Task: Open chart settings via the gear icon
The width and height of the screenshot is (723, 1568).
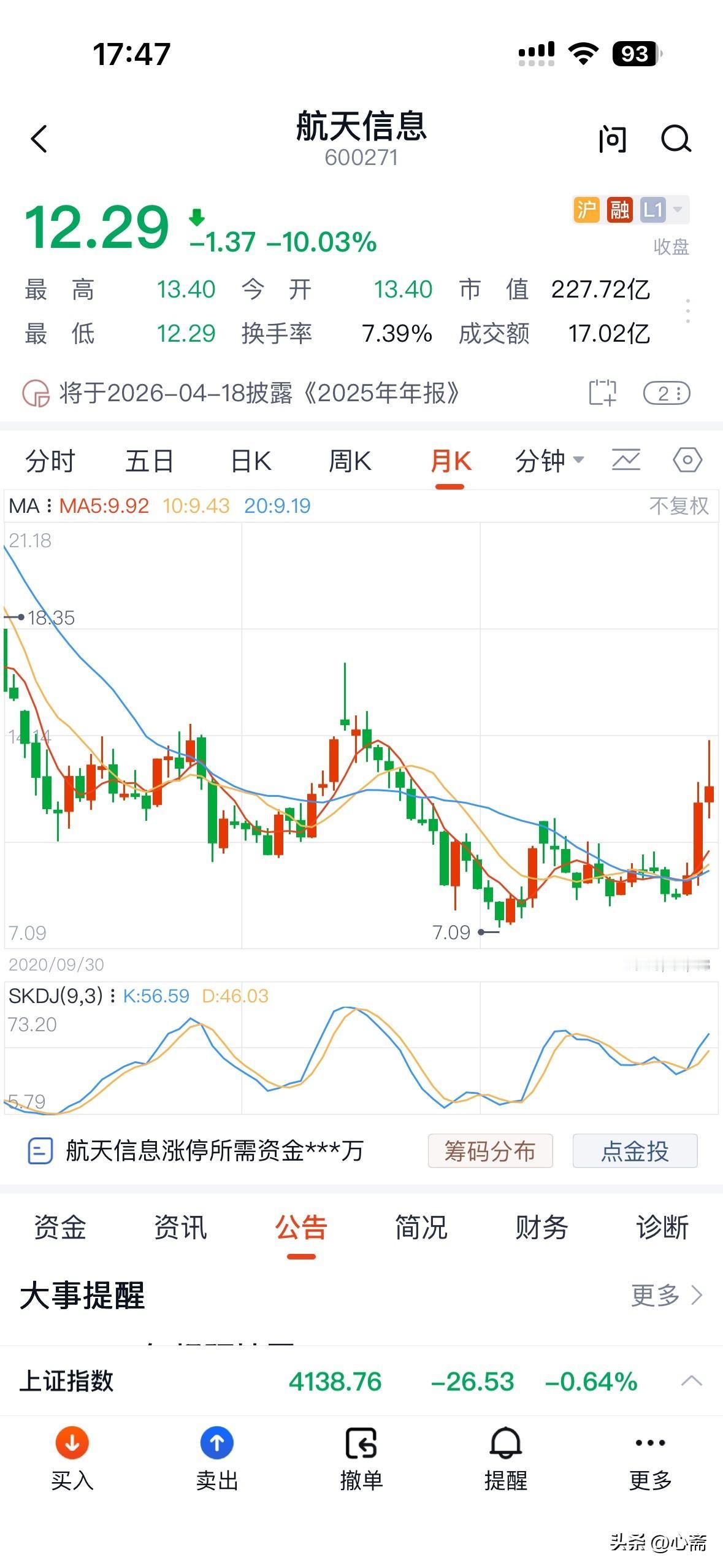Action: tap(687, 460)
